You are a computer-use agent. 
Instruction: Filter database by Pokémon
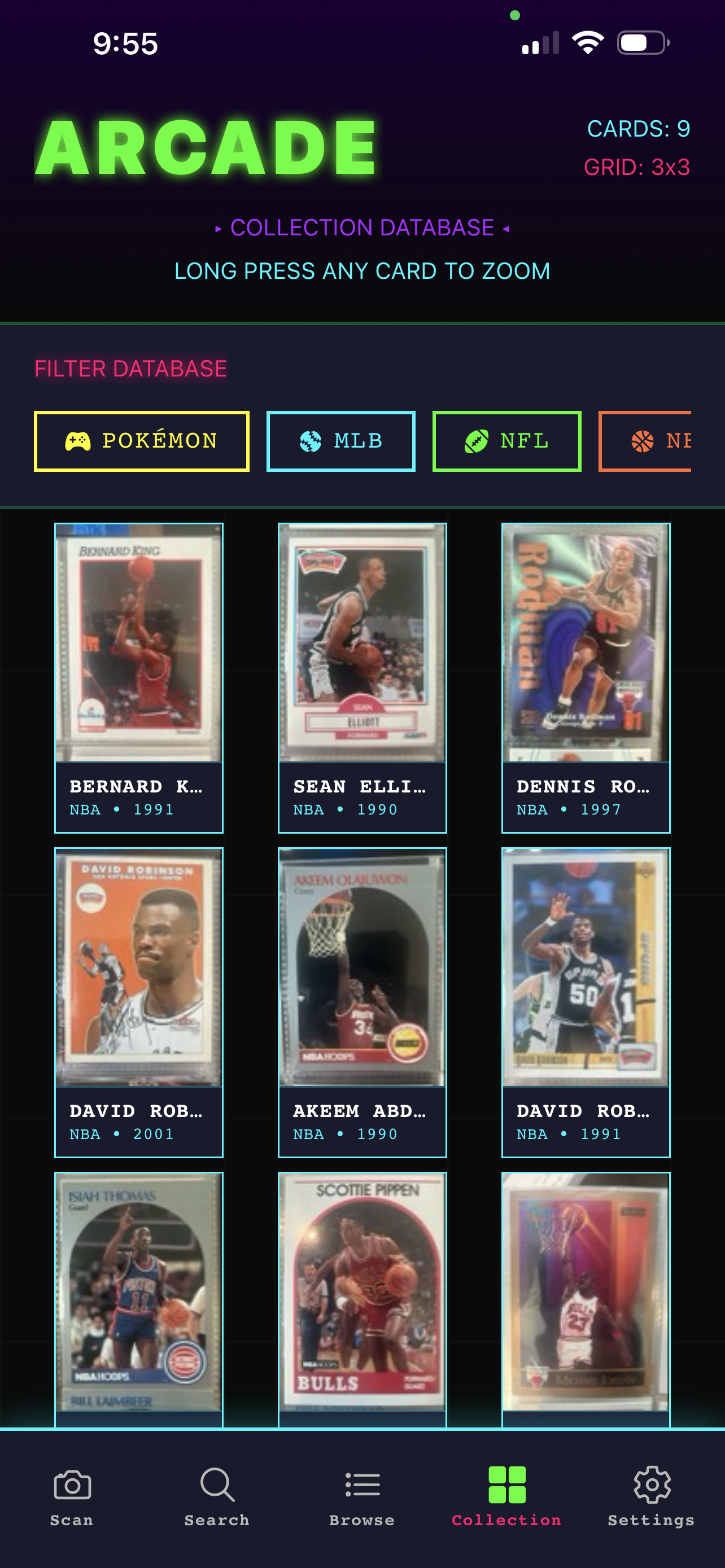click(x=141, y=441)
